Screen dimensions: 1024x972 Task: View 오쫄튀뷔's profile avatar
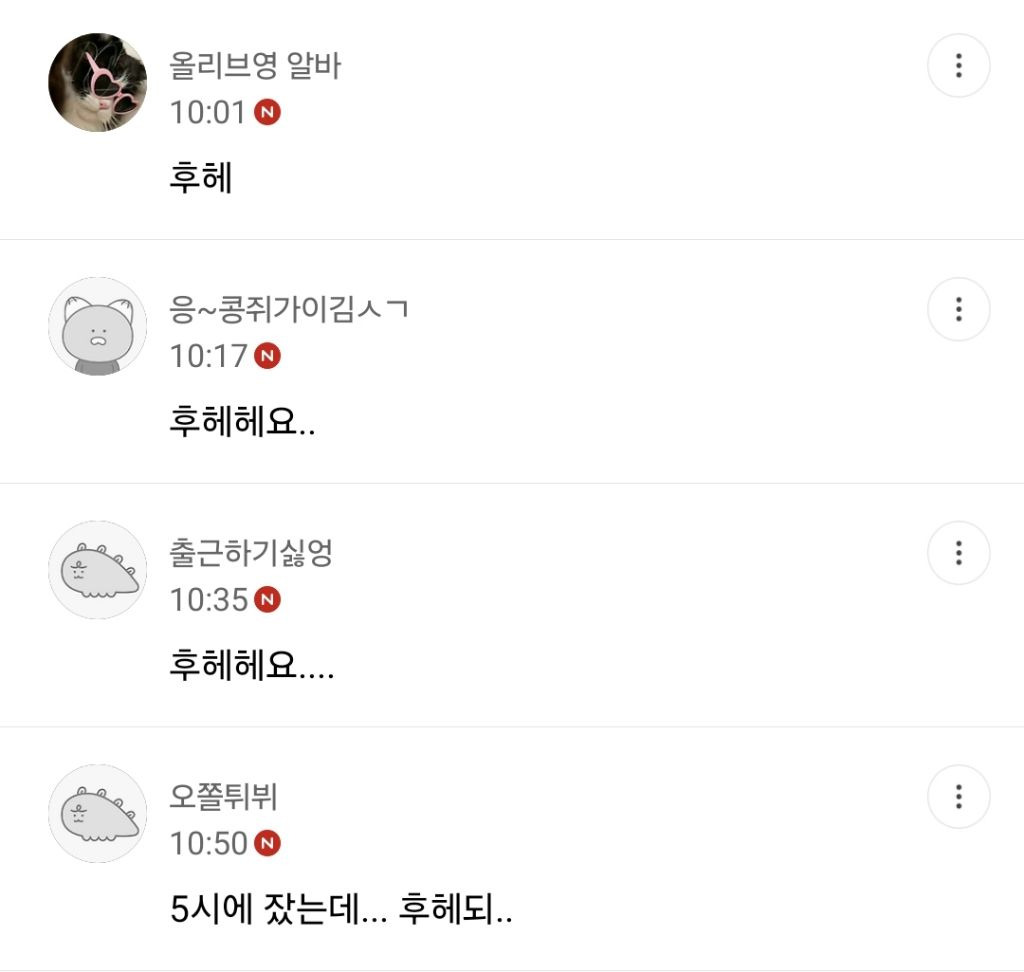click(97, 813)
